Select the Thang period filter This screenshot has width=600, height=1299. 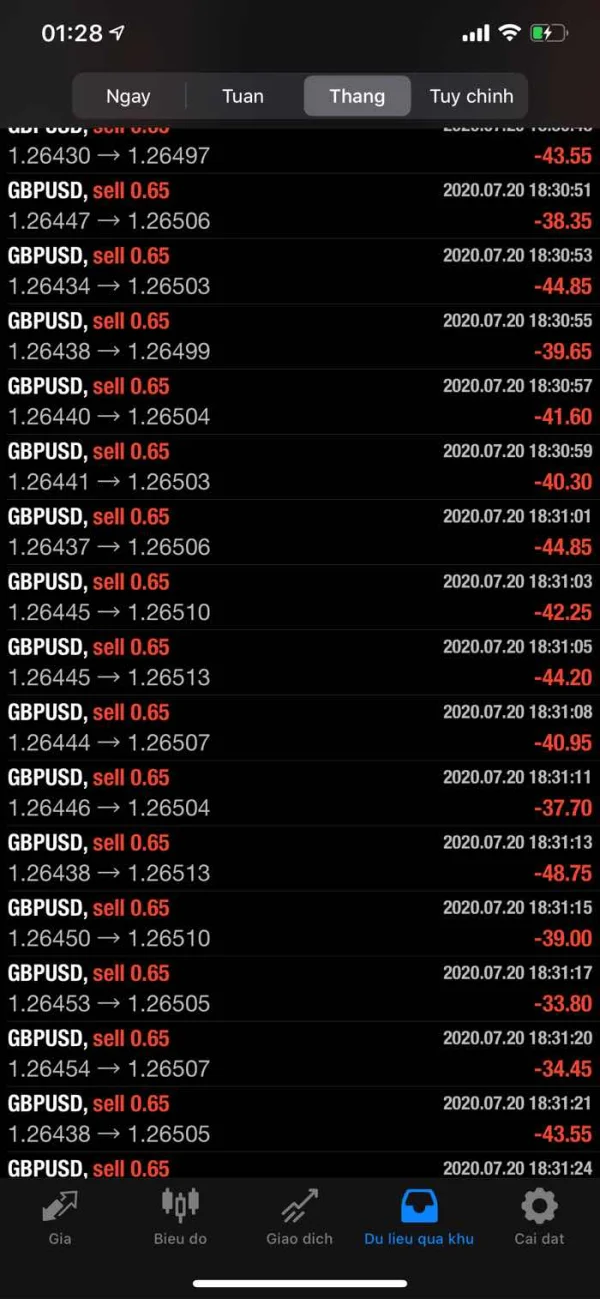[x=357, y=97]
